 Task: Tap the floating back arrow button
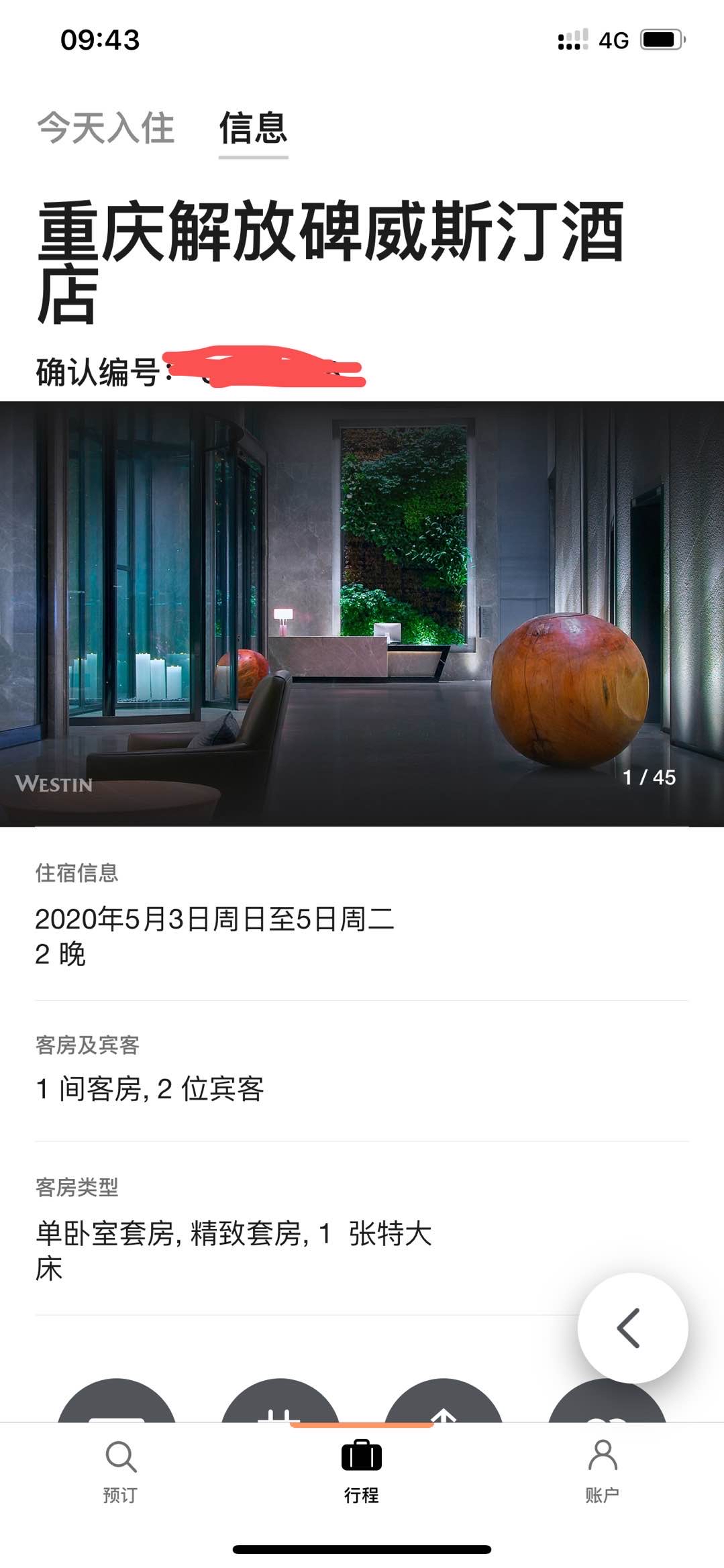pos(632,1327)
